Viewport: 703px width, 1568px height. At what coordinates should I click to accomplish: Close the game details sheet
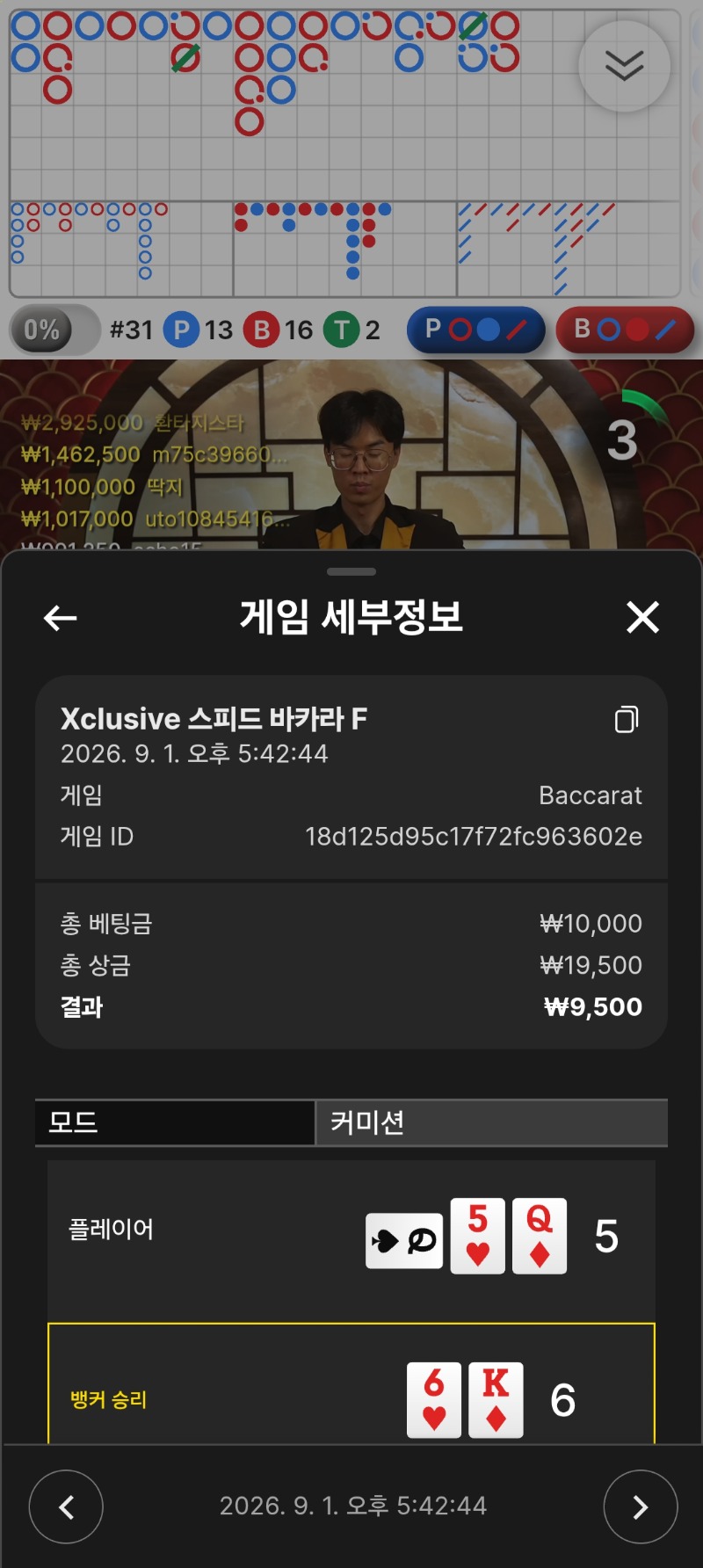click(642, 617)
